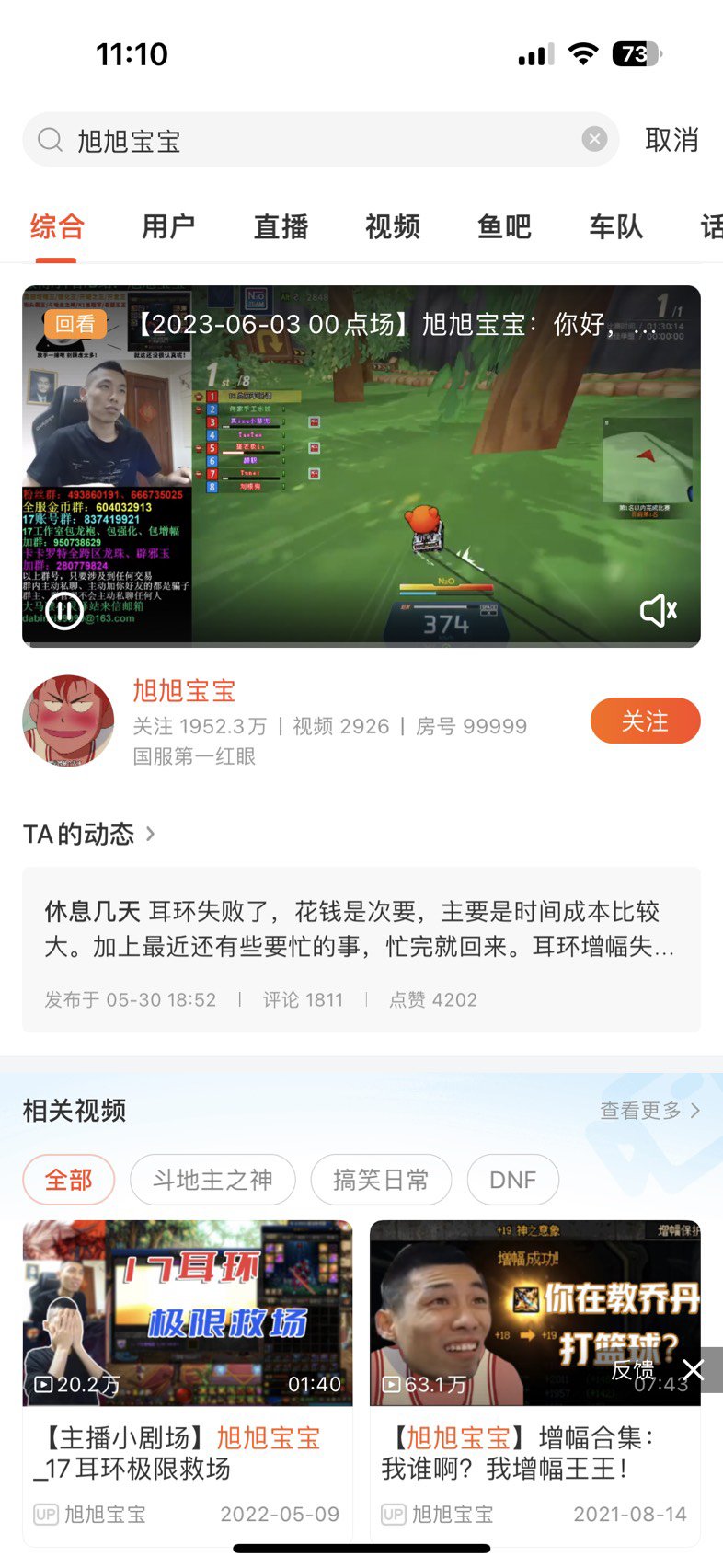The width and height of the screenshot is (723, 1568).
Task: Select the 斗地主之神 filter chip
Action: point(212,1180)
